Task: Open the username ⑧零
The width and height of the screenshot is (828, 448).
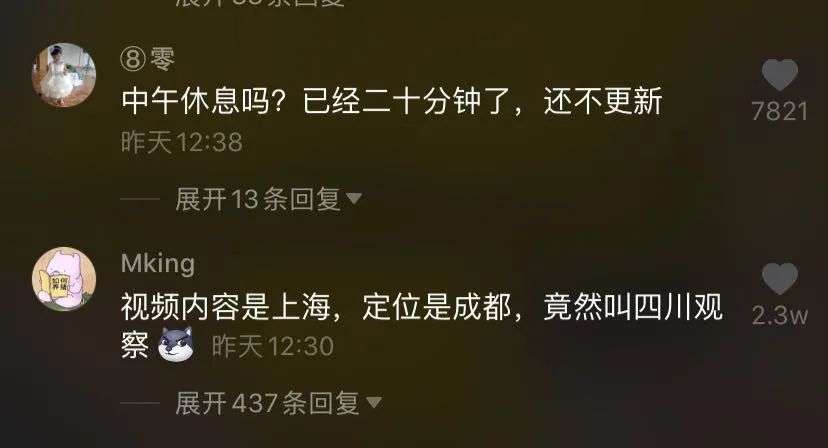Action: point(147,58)
